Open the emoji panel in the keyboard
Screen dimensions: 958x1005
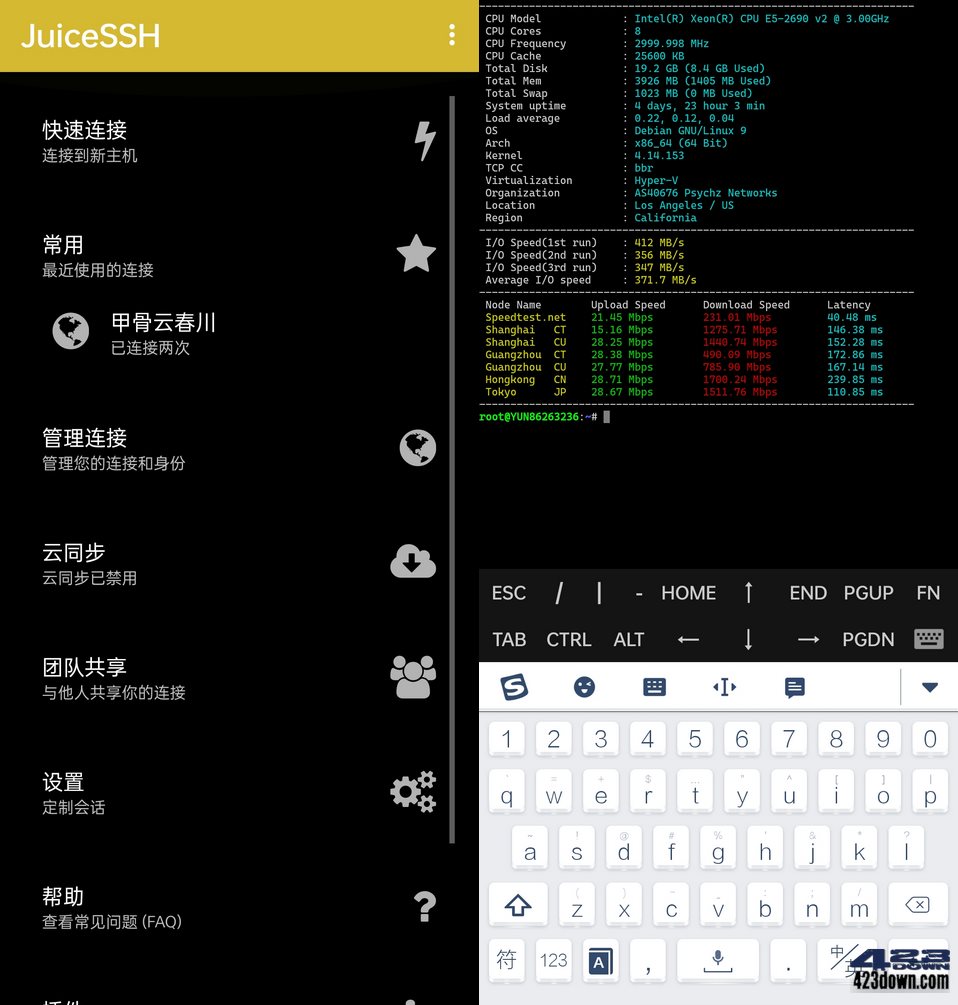[x=584, y=687]
